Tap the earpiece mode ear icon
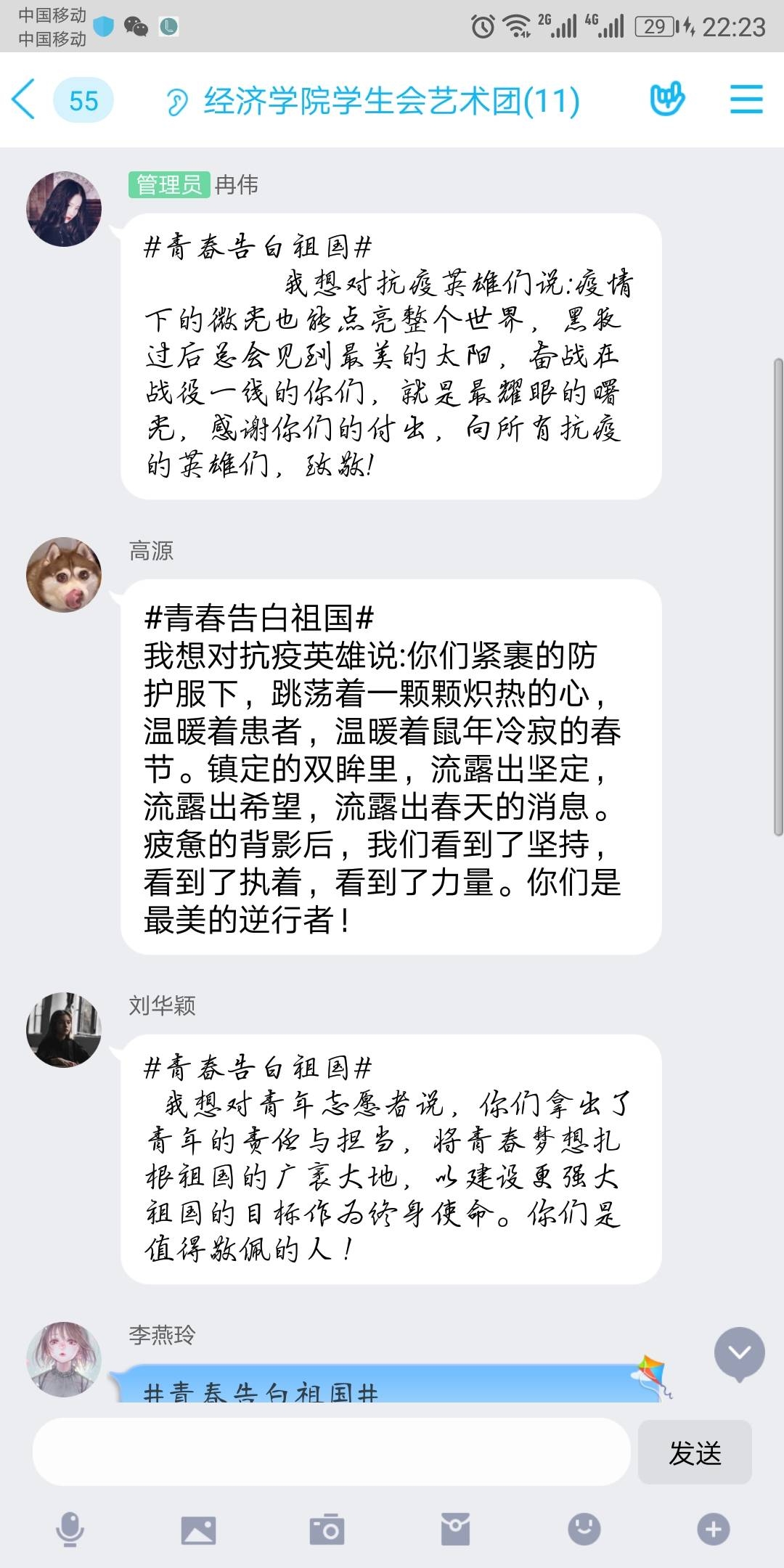The image size is (784, 1568). [176, 102]
